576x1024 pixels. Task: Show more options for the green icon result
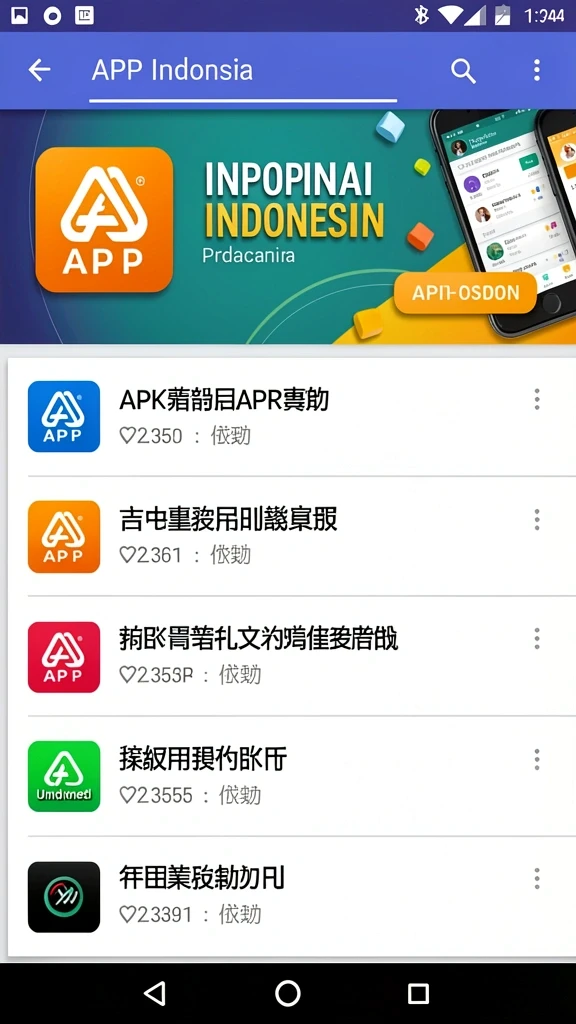pyautogui.click(x=537, y=760)
